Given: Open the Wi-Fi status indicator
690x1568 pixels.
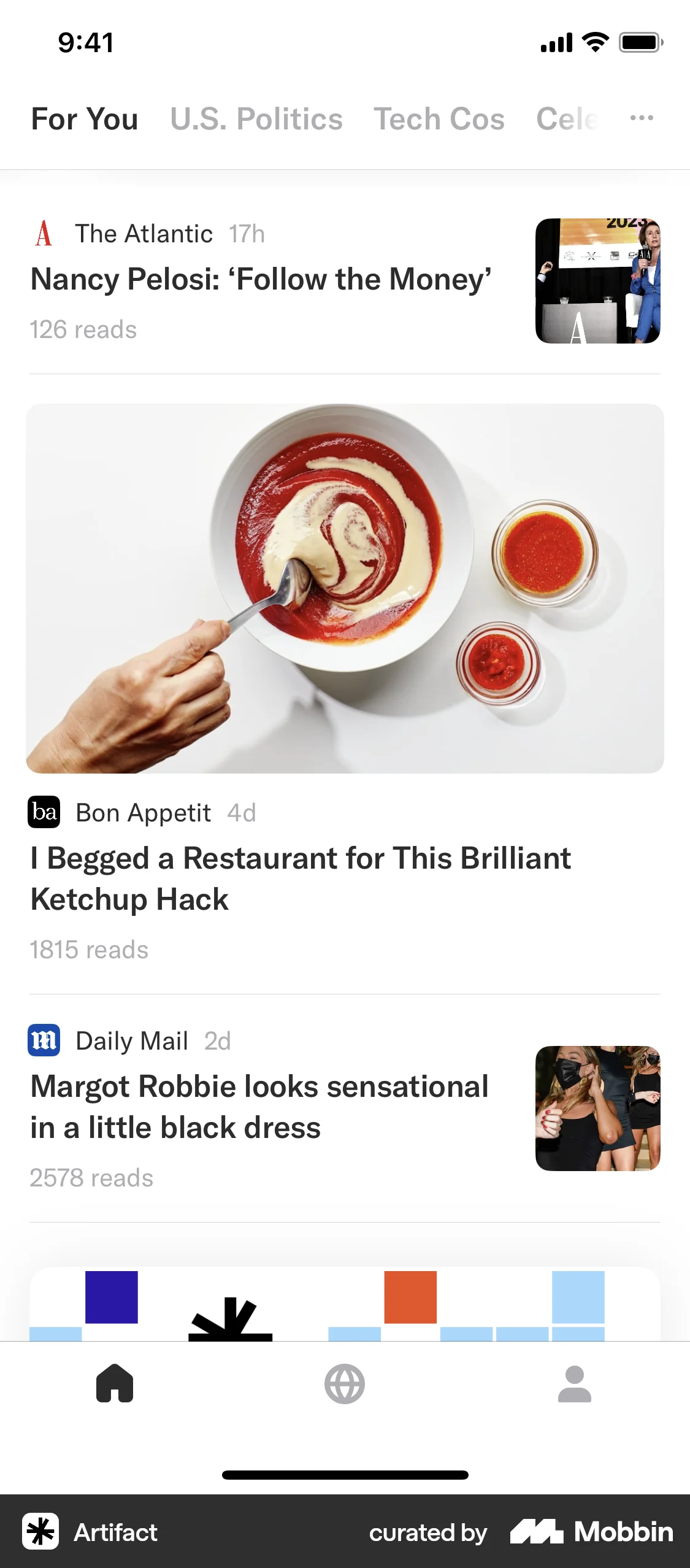Looking at the screenshot, I should click(593, 42).
